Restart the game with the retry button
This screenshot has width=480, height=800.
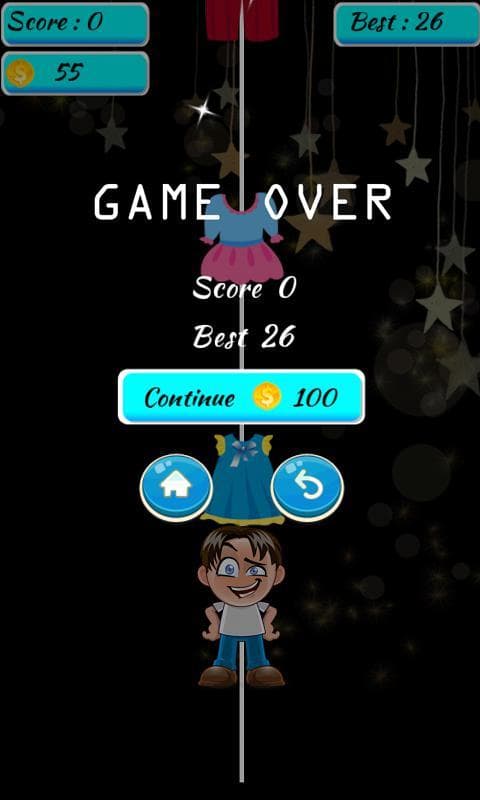pyautogui.click(x=307, y=487)
